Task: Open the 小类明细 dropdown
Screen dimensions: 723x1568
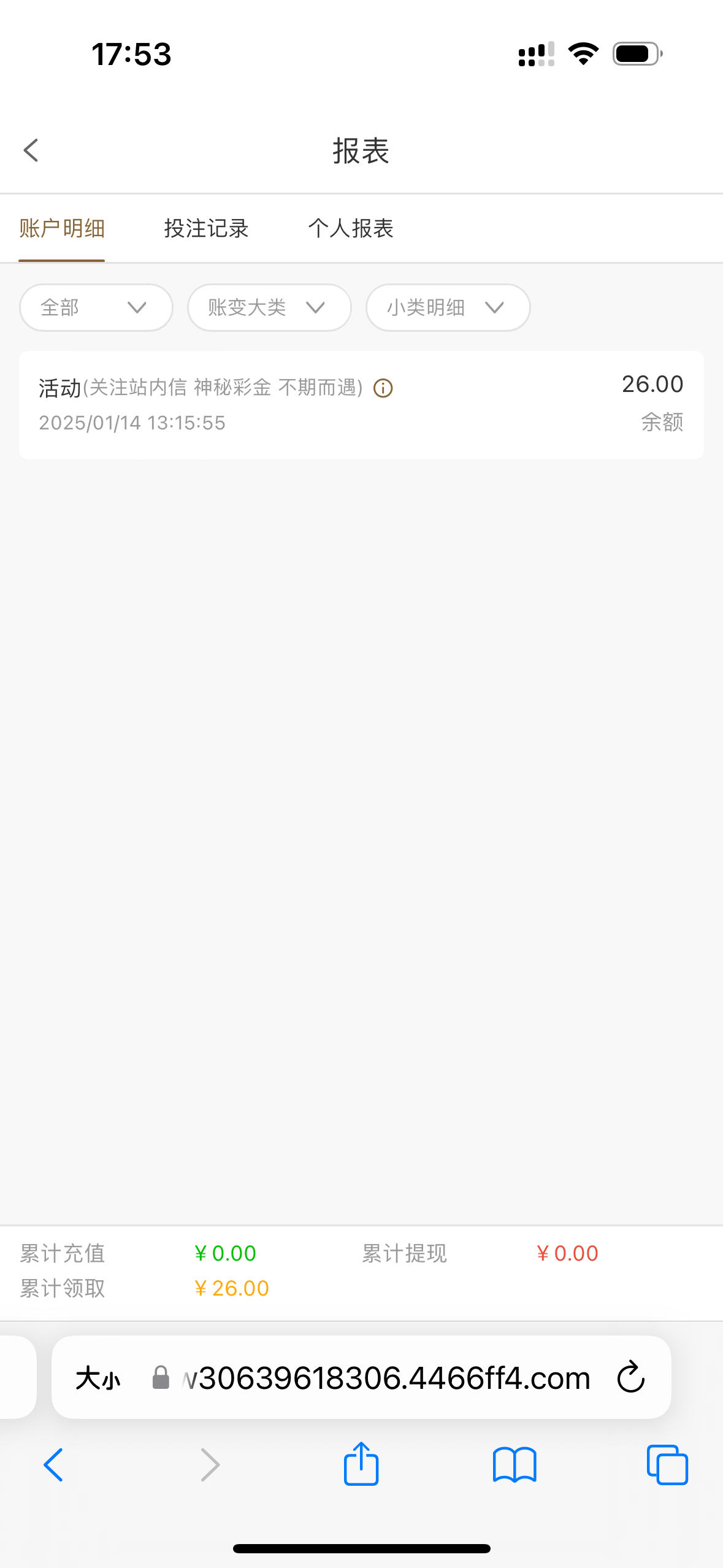Action: pyautogui.click(x=448, y=307)
